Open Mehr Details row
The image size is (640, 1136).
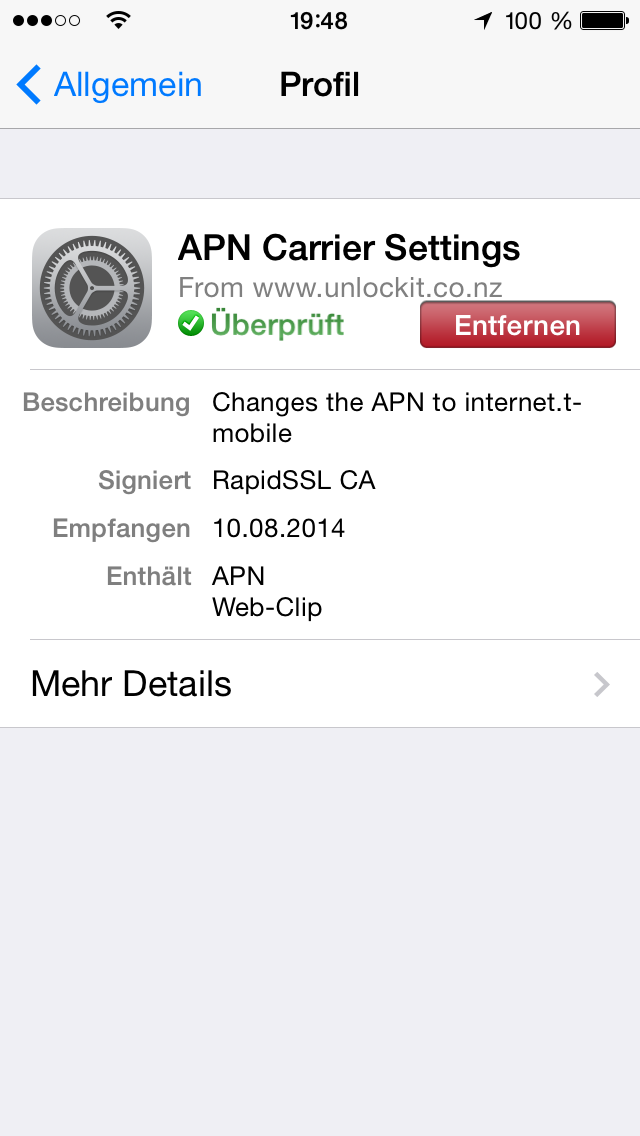click(x=320, y=684)
